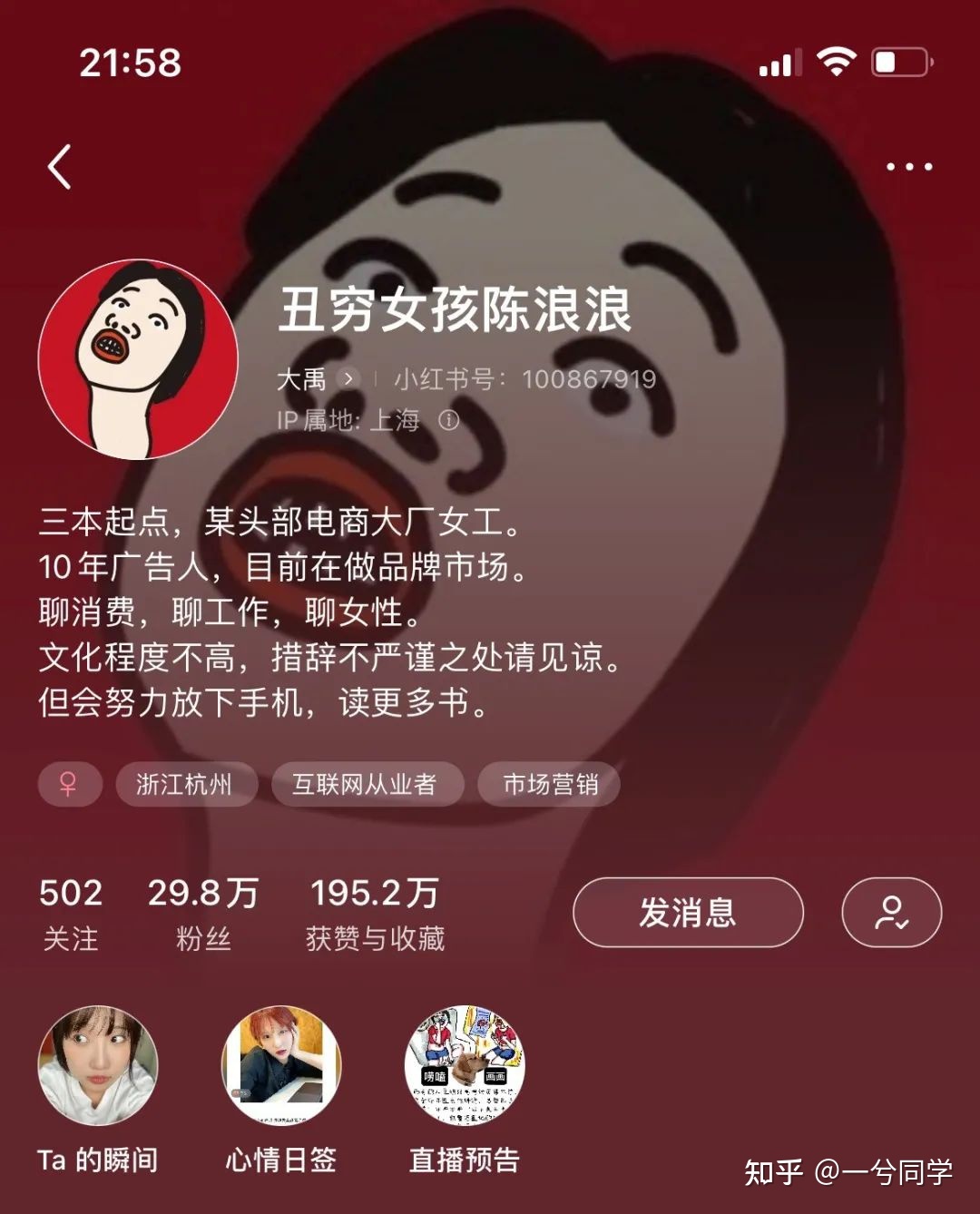This screenshot has width=980, height=1214.
Task: Open the Ta 的瞬间 highlight
Action: pyautogui.click(x=98, y=1066)
